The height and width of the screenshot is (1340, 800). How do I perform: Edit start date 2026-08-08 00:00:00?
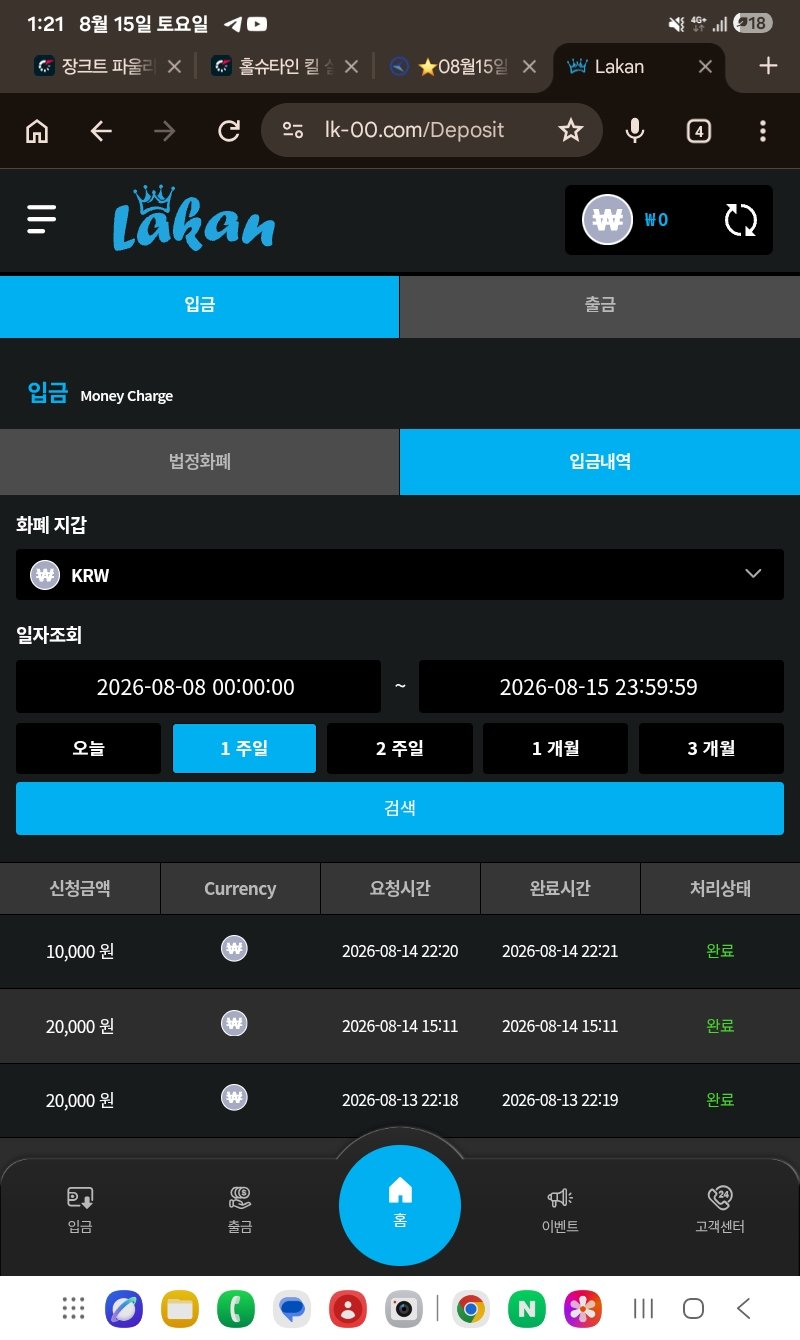(198, 687)
